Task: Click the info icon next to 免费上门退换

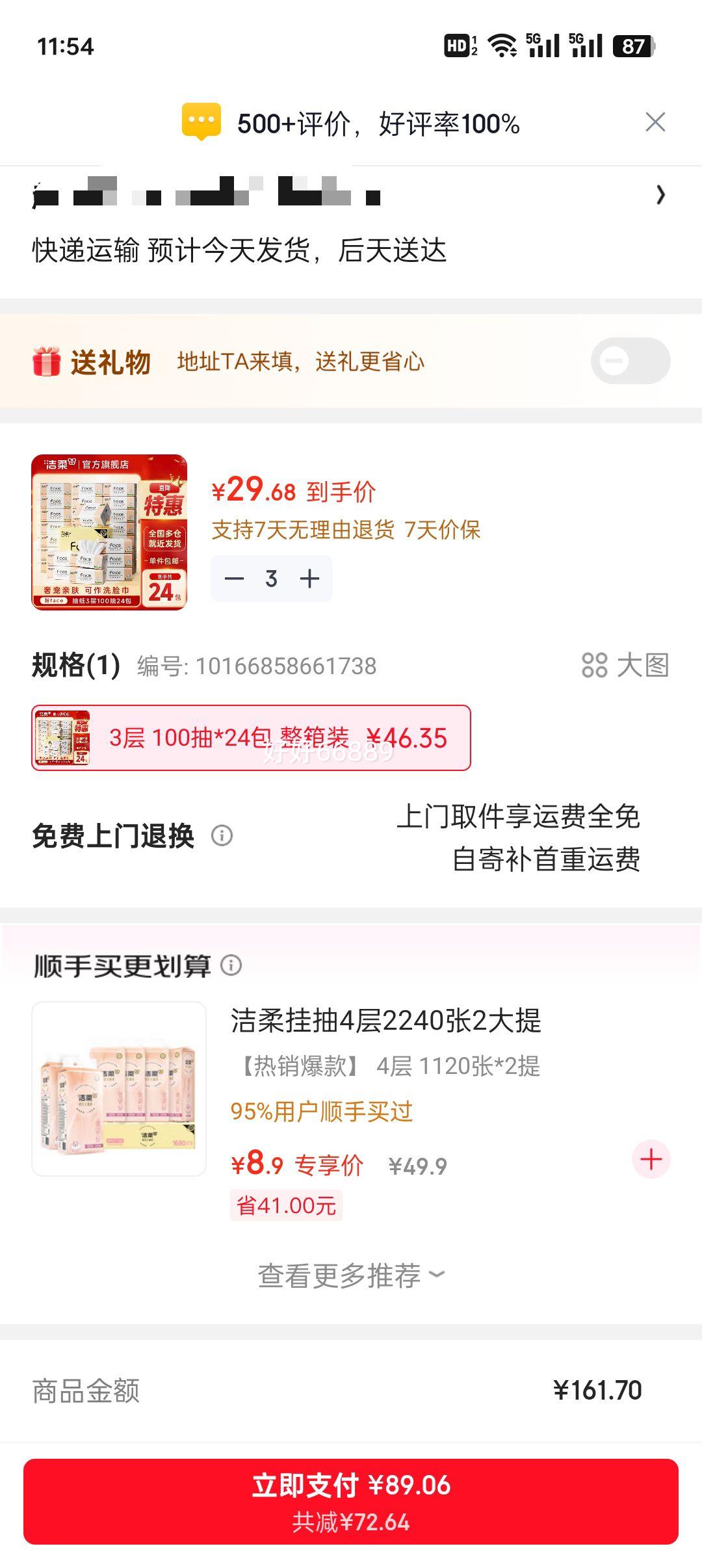Action: tap(221, 836)
